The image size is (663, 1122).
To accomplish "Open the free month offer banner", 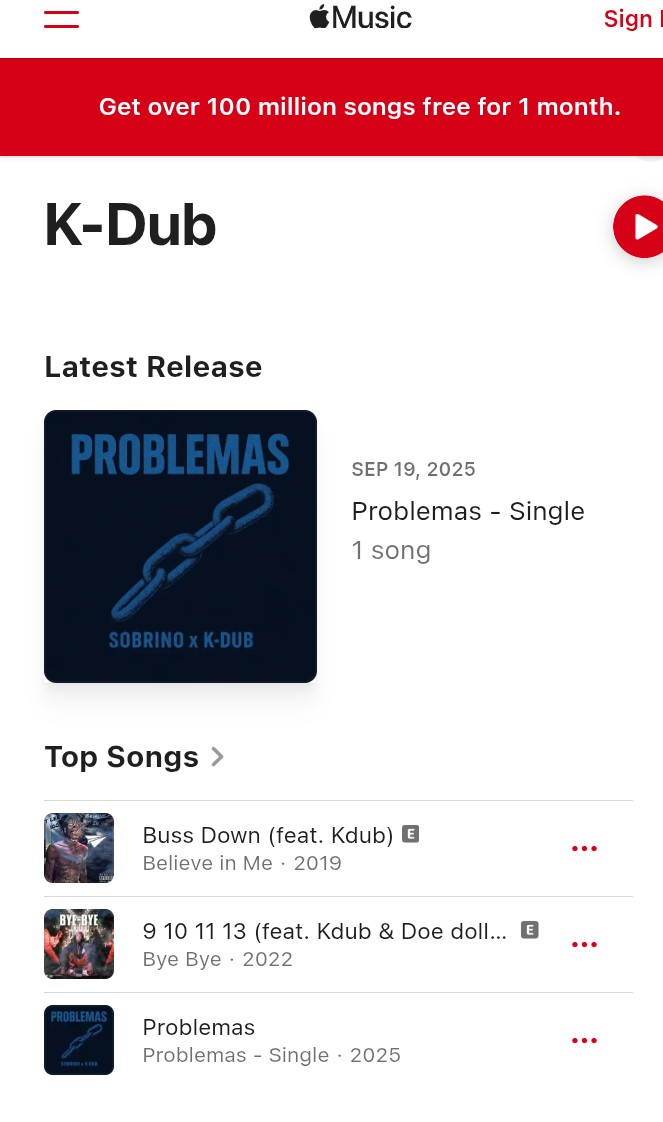I will [359, 107].
